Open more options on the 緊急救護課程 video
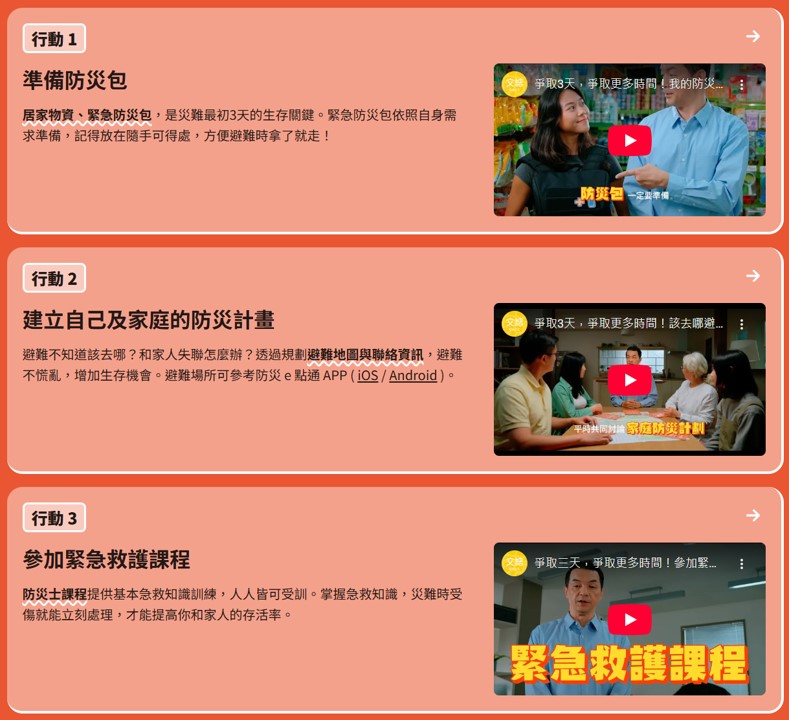The width and height of the screenshot is (789, 720). point(741,564)
